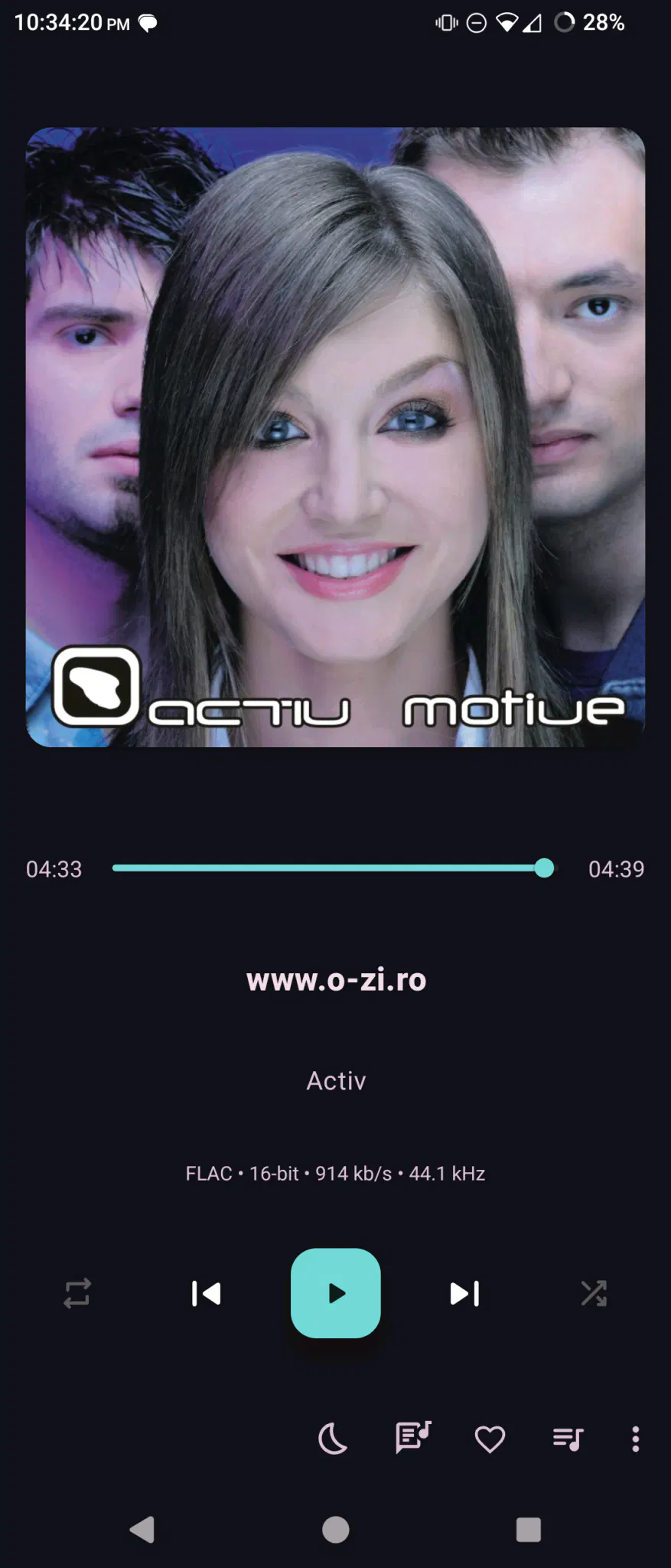Show lyrics for this song
Image resolution: width=671 pixels, height=1568 pixels.
tap(413, 1438)
